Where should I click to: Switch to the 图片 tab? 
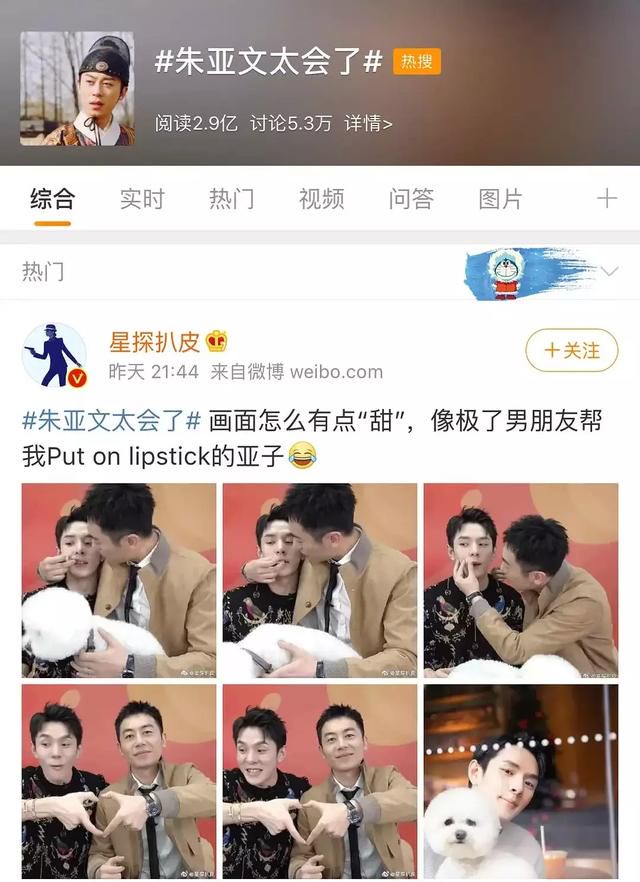(x=500, y=199)
